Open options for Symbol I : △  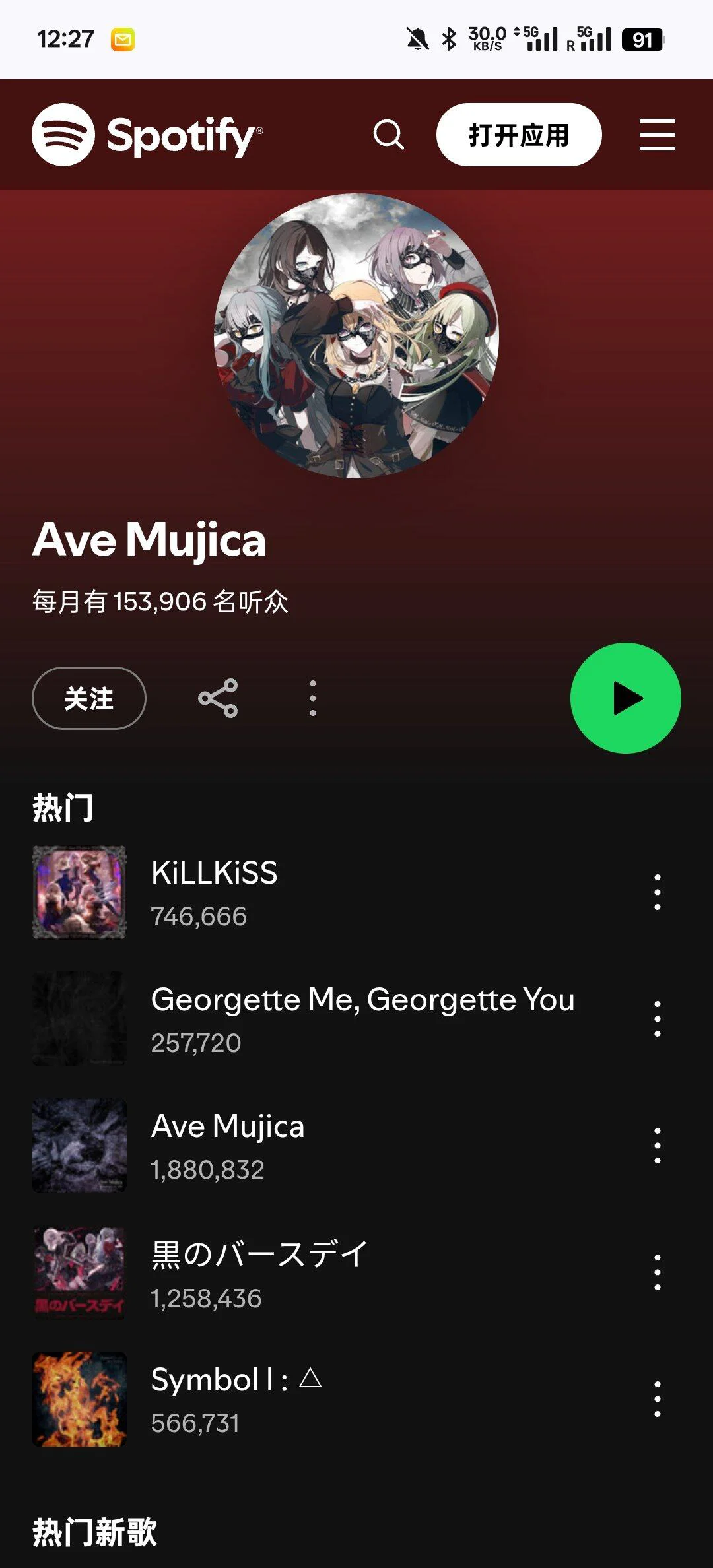[x=657, y=1398]
